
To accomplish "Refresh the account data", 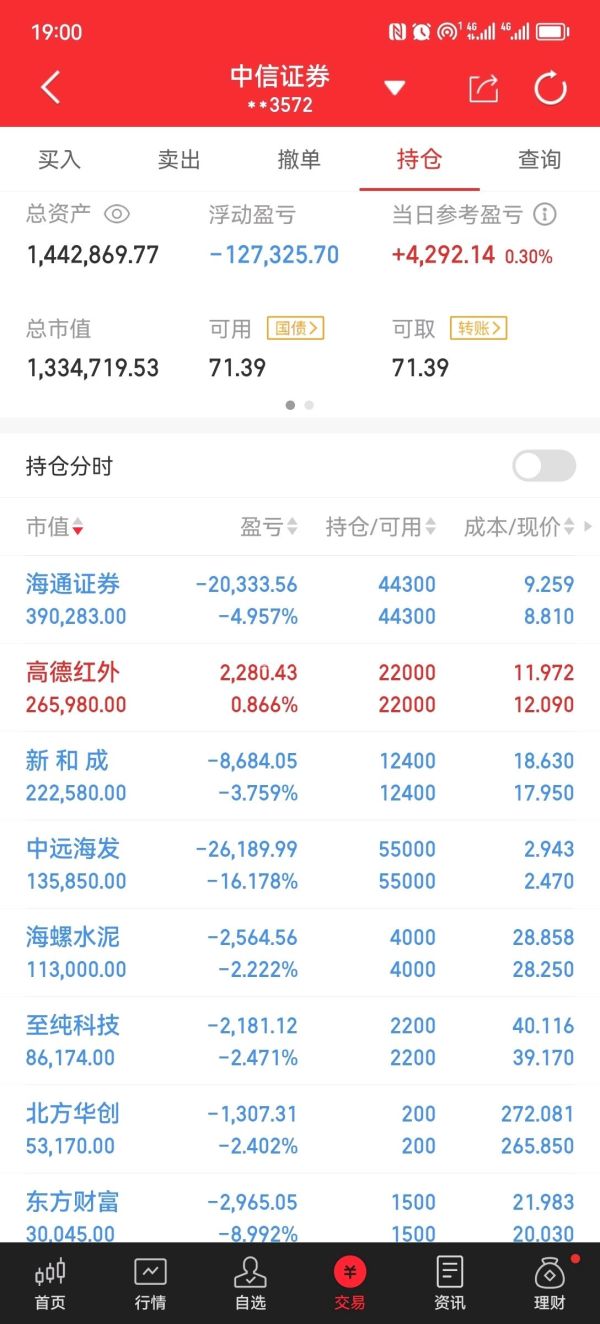I will (551, 88).
